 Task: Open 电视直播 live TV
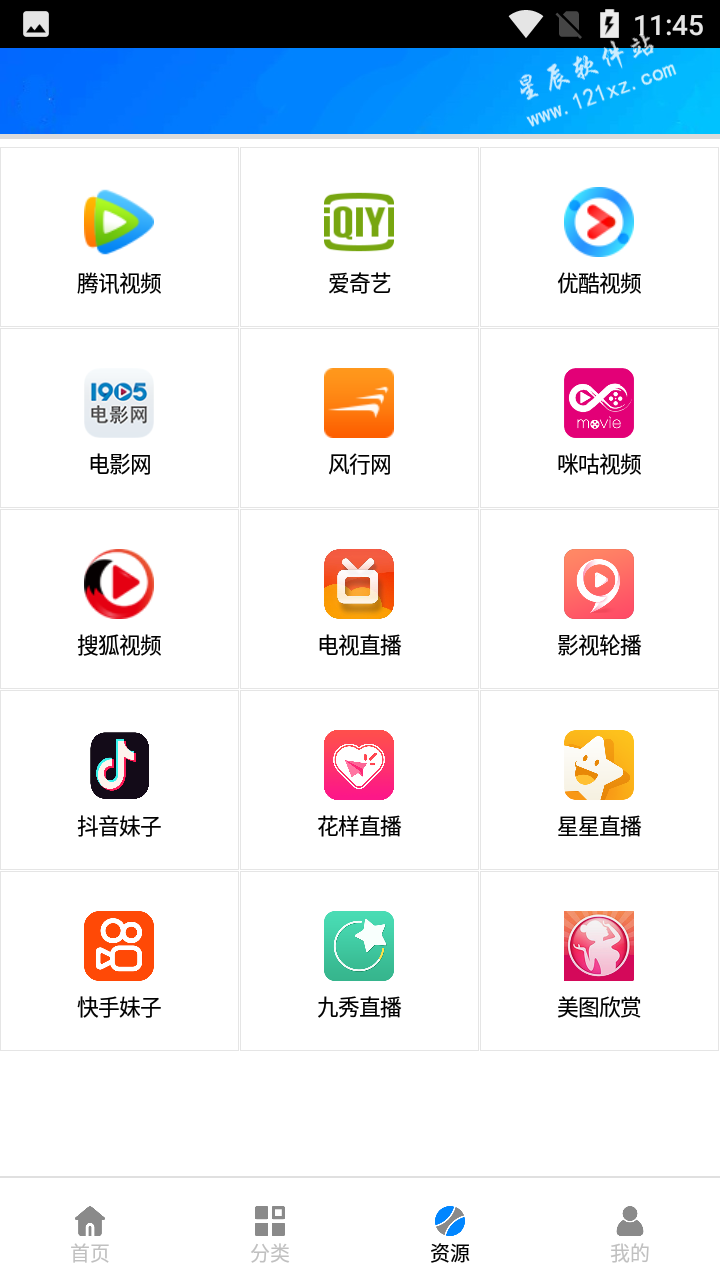[359, 600]
